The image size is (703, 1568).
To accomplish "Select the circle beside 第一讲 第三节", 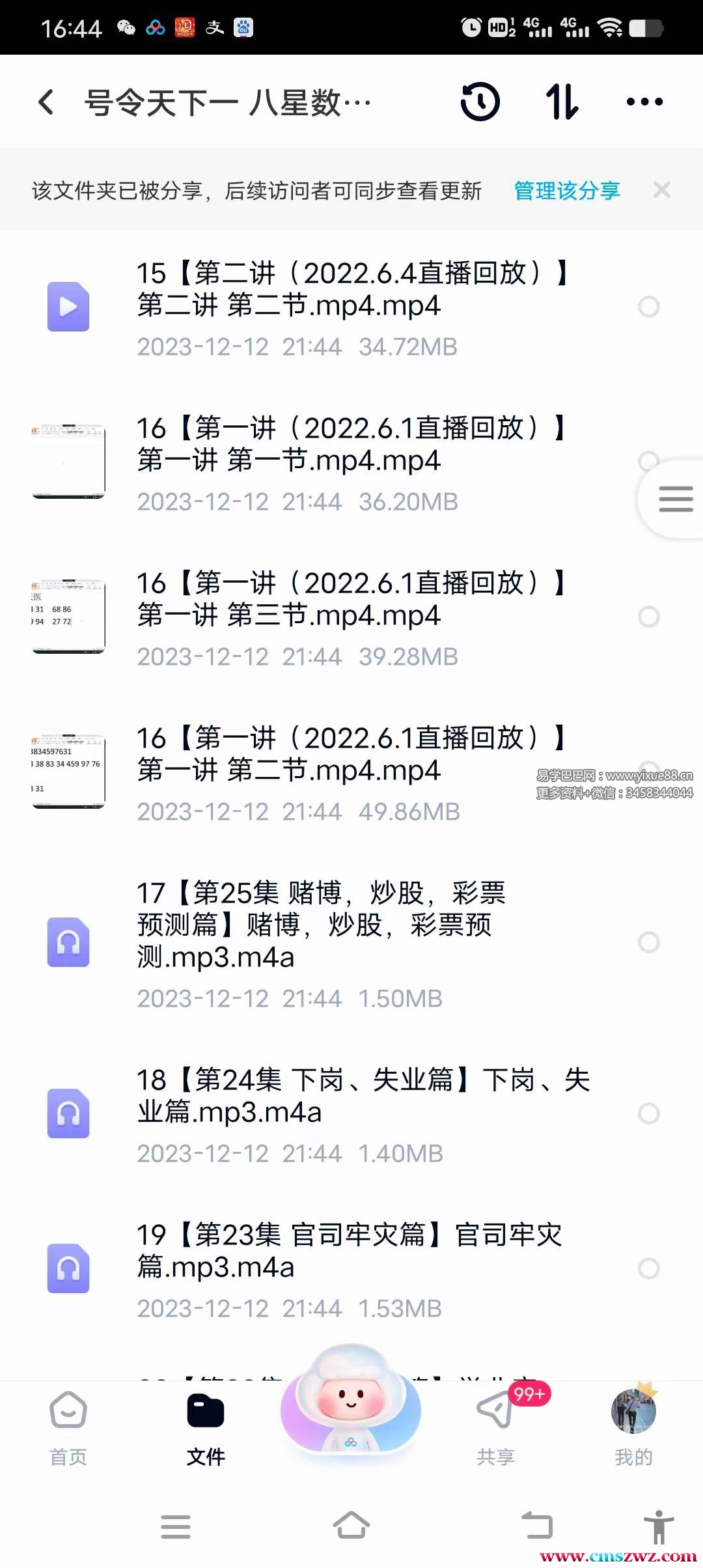I will pyautogui.click(x=649, y=617).
